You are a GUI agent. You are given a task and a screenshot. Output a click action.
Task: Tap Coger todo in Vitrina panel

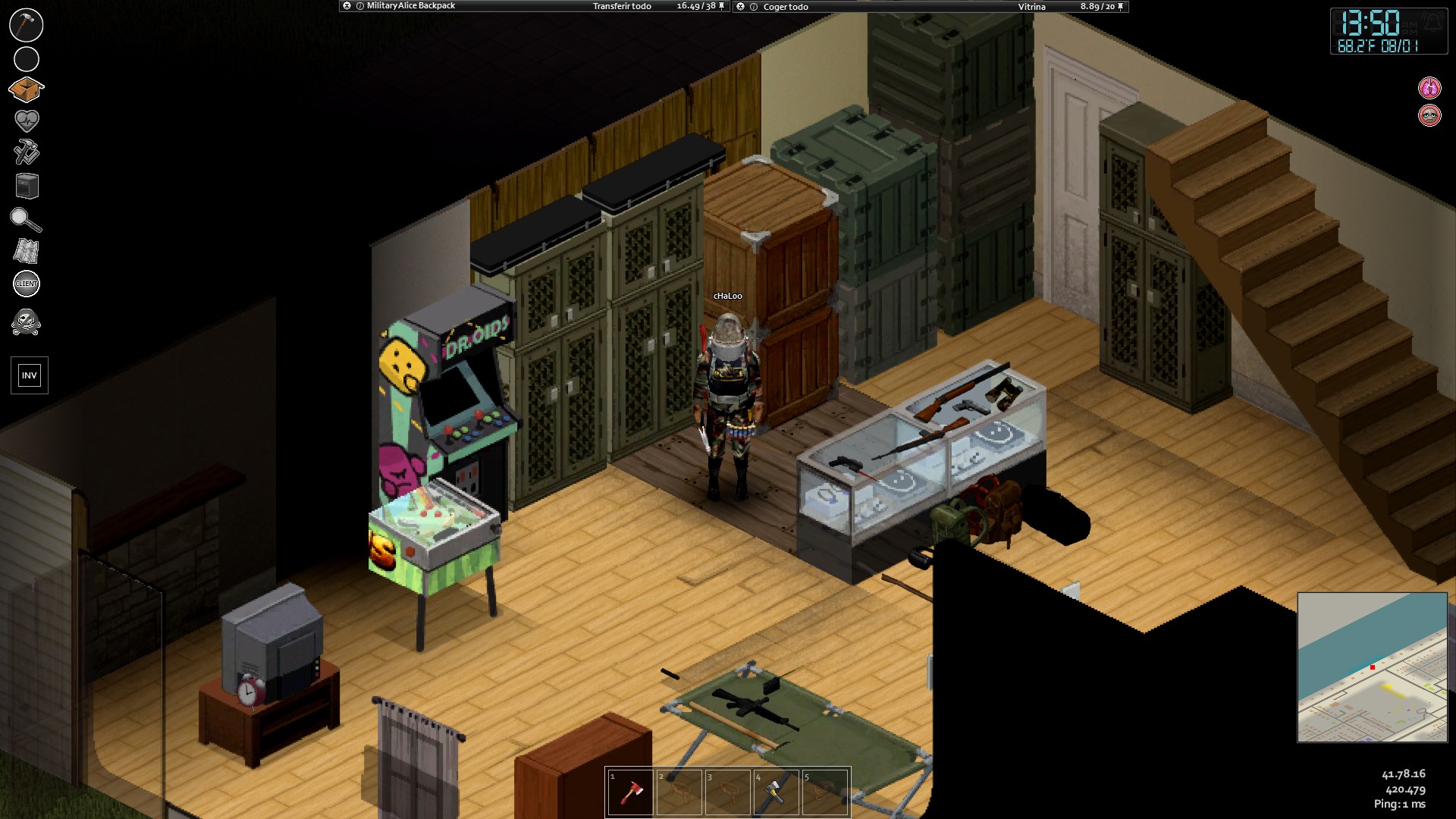(x=786, y=7)
